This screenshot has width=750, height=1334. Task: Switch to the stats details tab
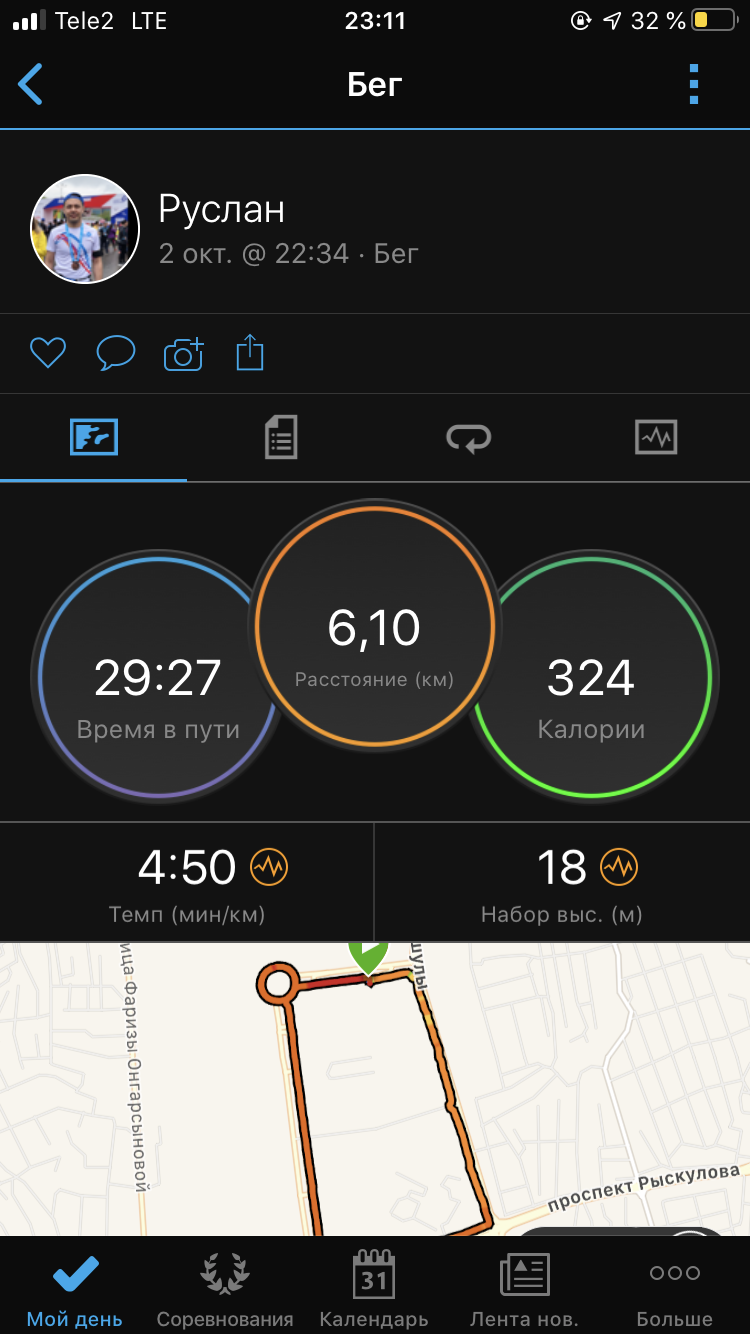pos(281,438)
